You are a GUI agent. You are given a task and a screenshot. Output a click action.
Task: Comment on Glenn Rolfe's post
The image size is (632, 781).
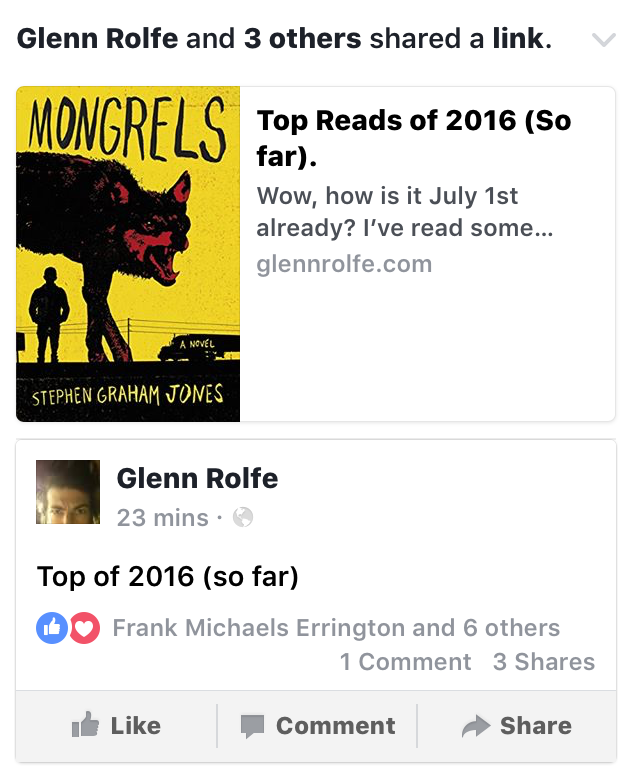point(318,726)
